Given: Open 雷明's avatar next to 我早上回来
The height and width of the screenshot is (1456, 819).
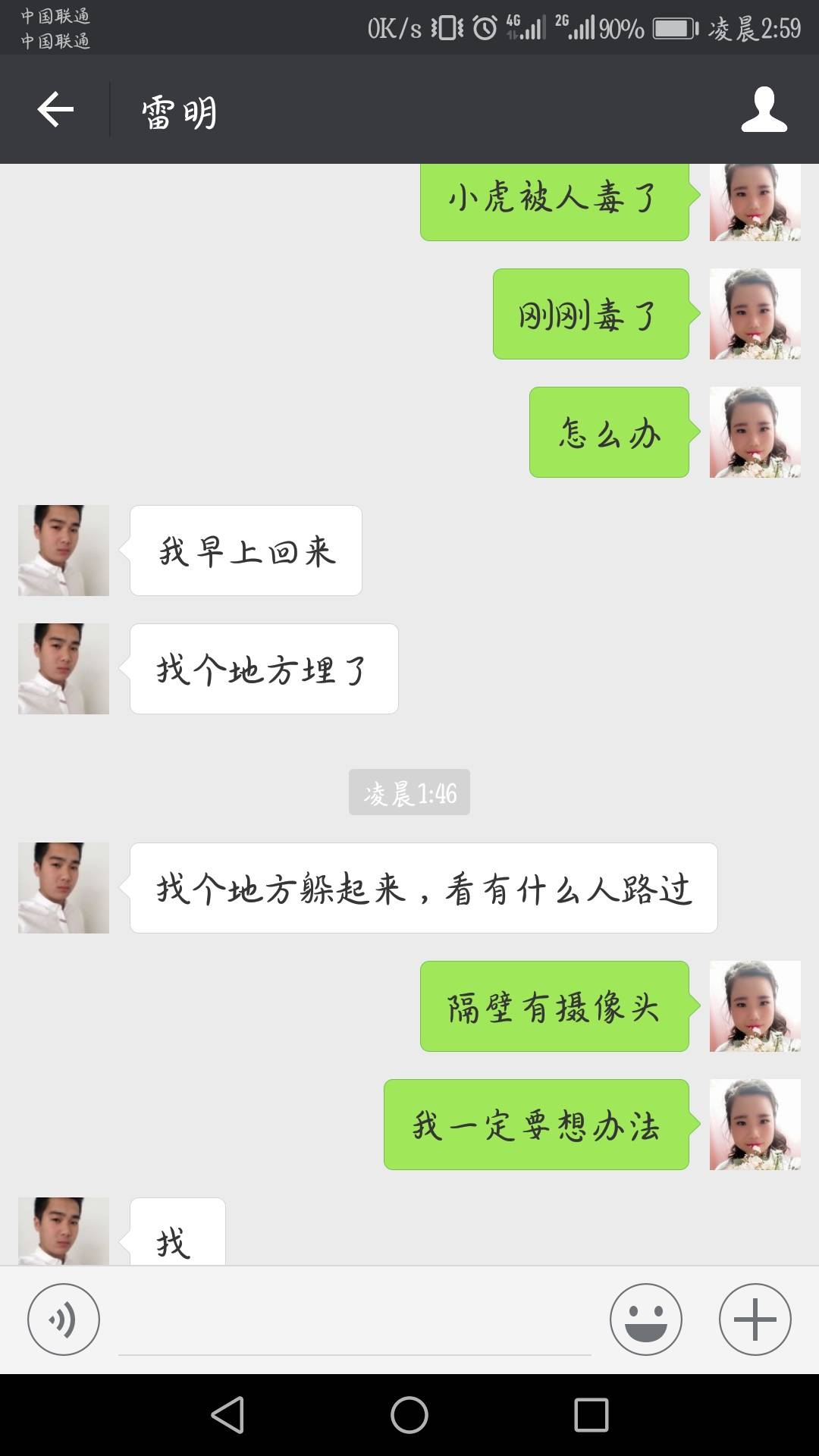Looking at the screenshot, I should click(x=64, y=551).
